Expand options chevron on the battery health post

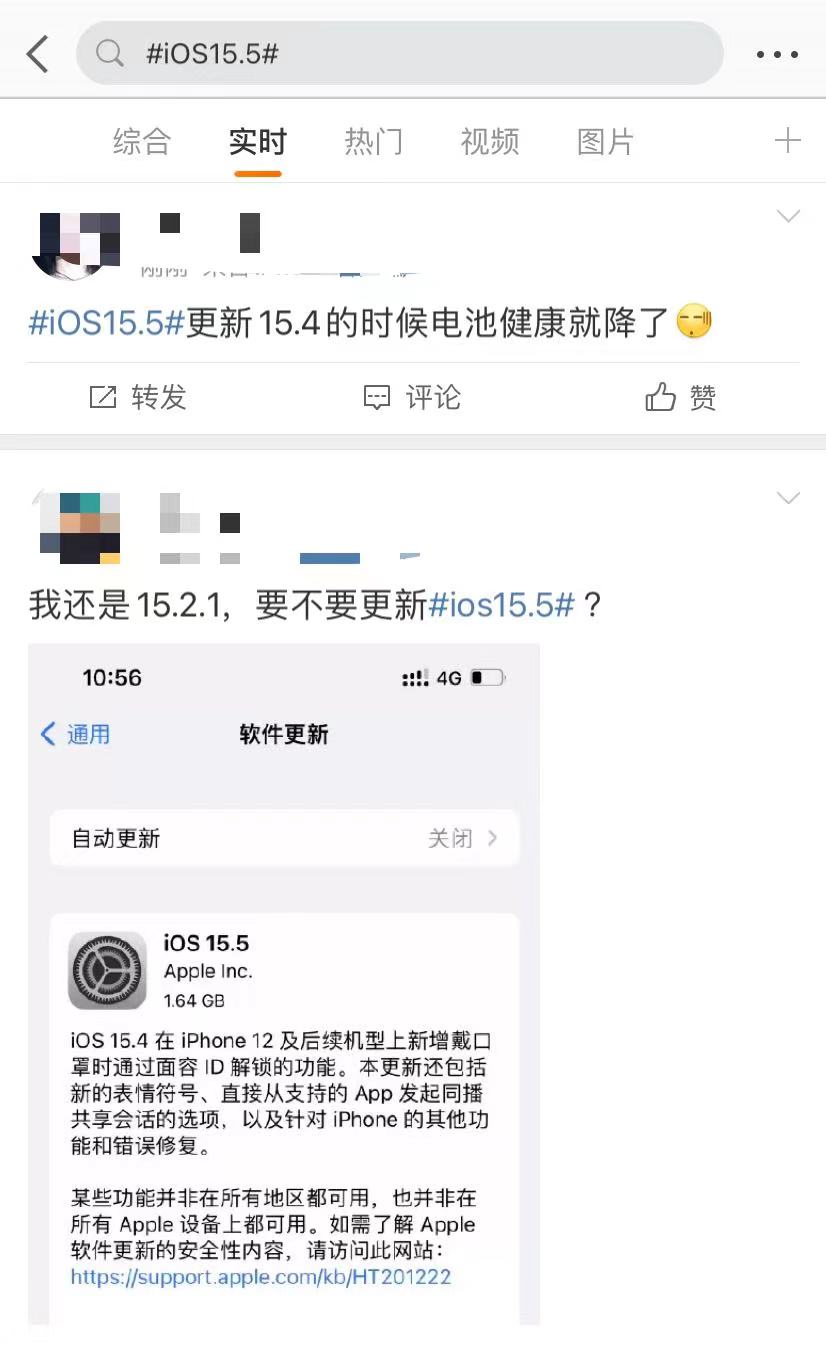788,216
